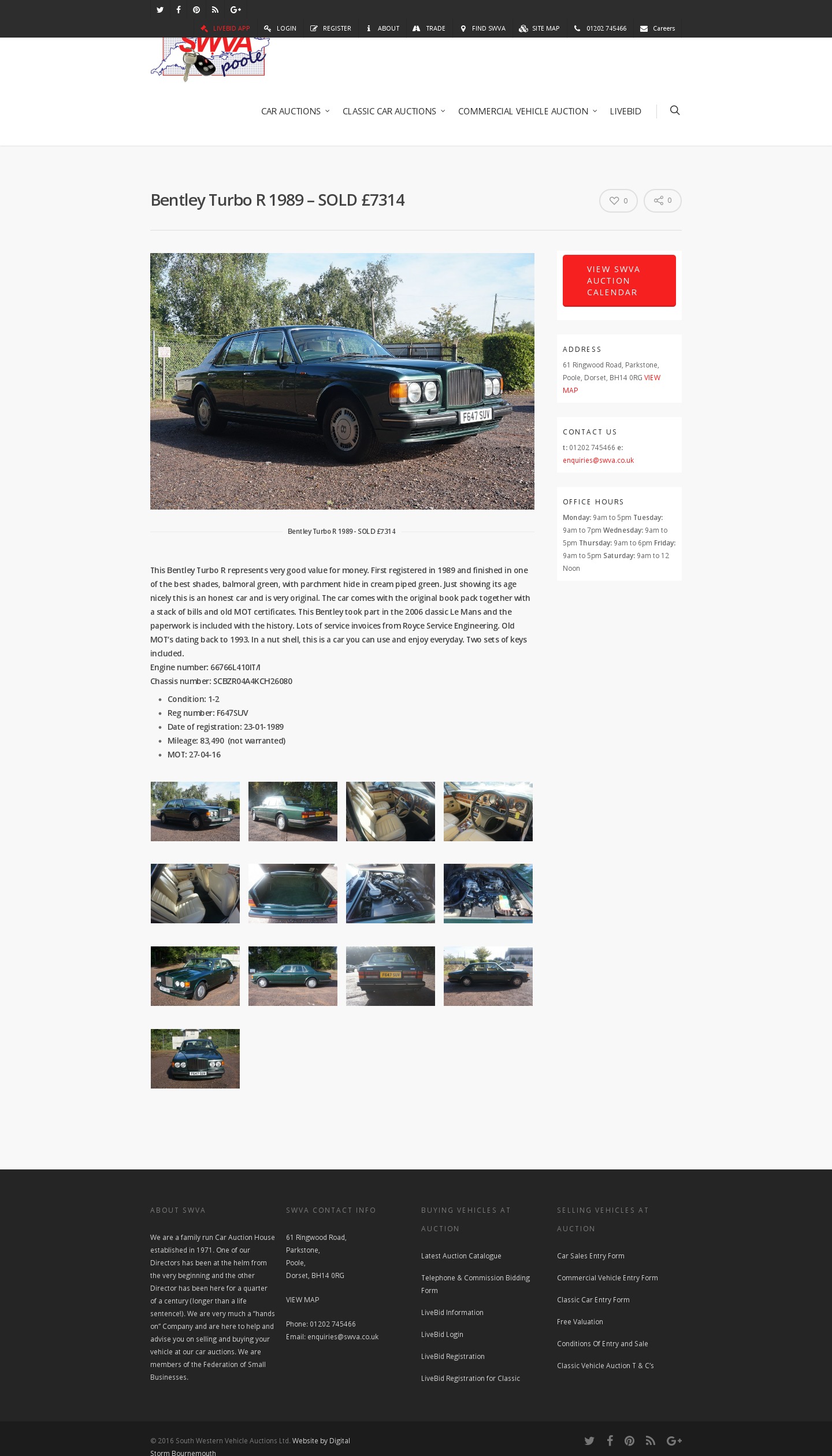Open the LiveBid navigation item
The width and height of the screenshot is (832, 1456).
point(625,111)
